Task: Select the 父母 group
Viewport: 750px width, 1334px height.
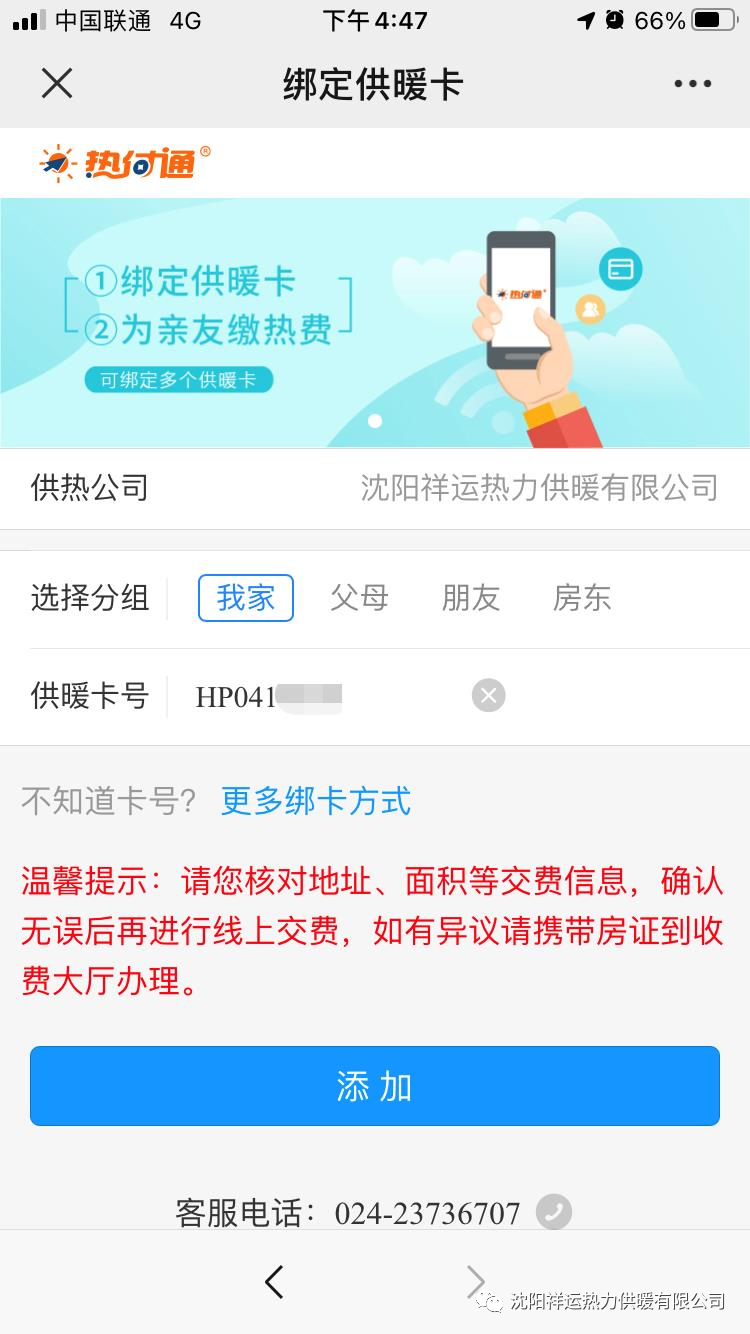Action: [x=359, y=598]
